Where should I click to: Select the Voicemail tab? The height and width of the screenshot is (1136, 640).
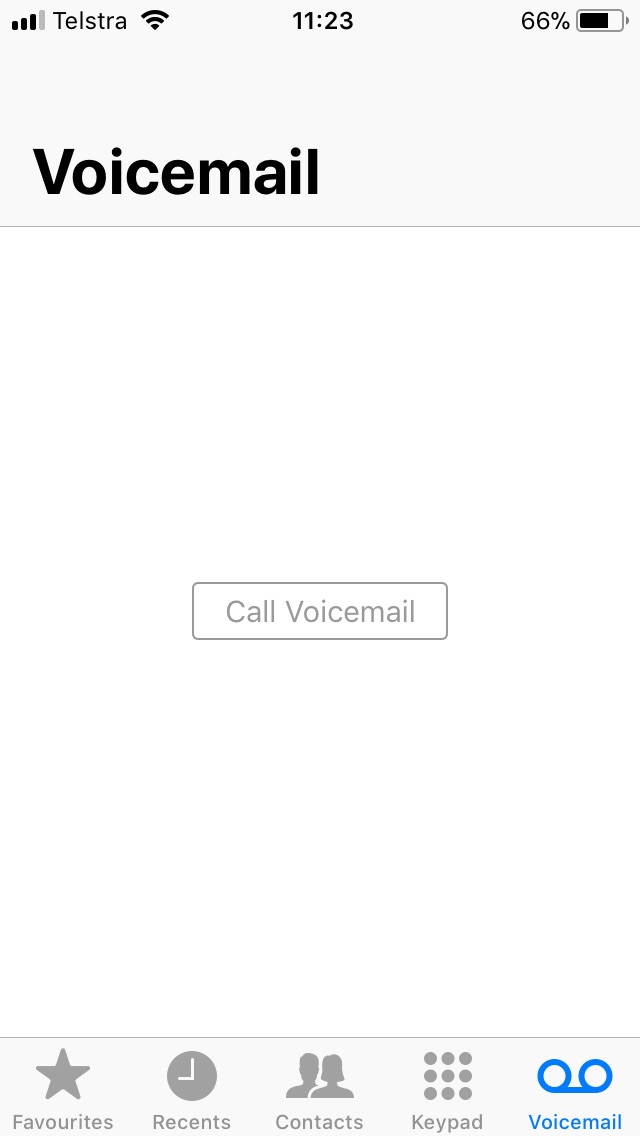click(575, 1089)
